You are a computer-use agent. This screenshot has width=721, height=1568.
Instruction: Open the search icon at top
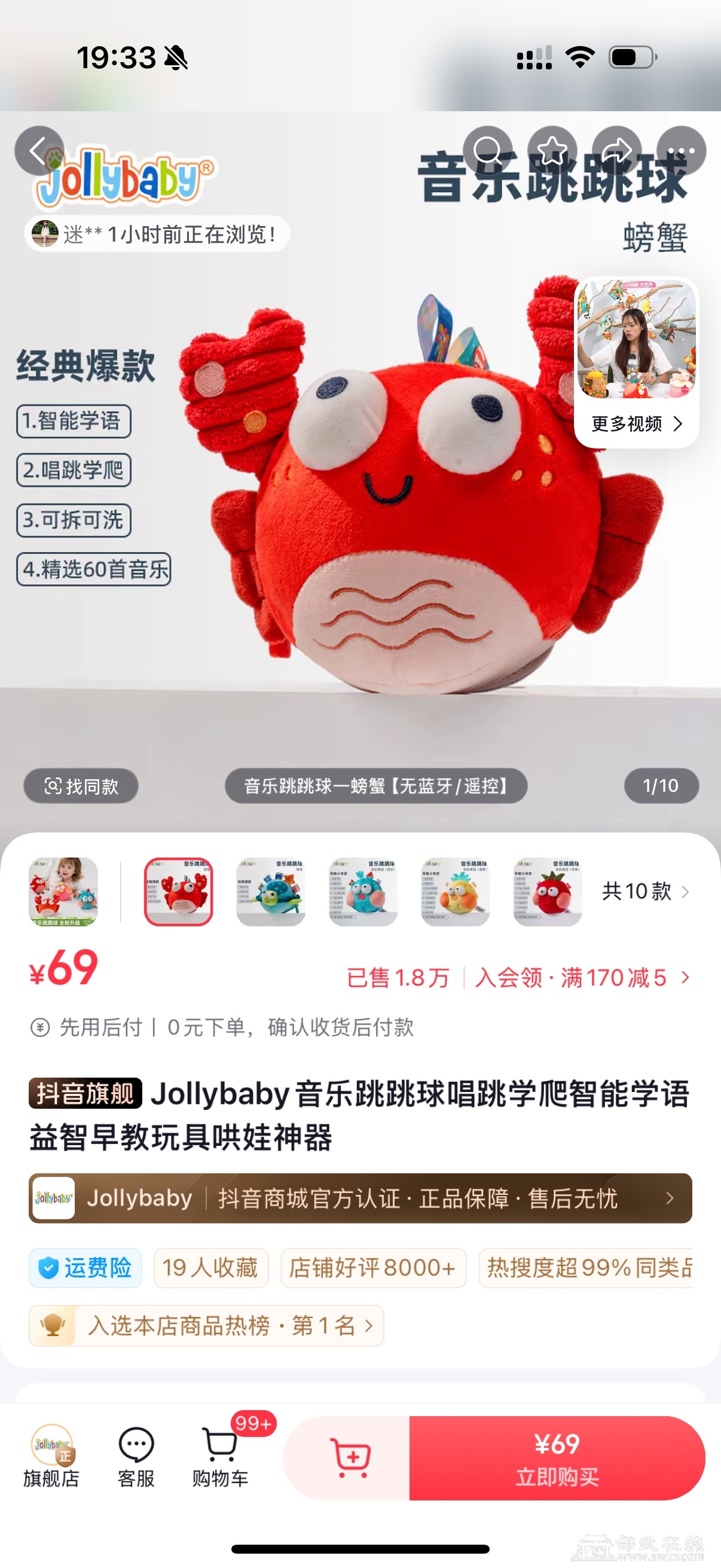click(487, 150)
